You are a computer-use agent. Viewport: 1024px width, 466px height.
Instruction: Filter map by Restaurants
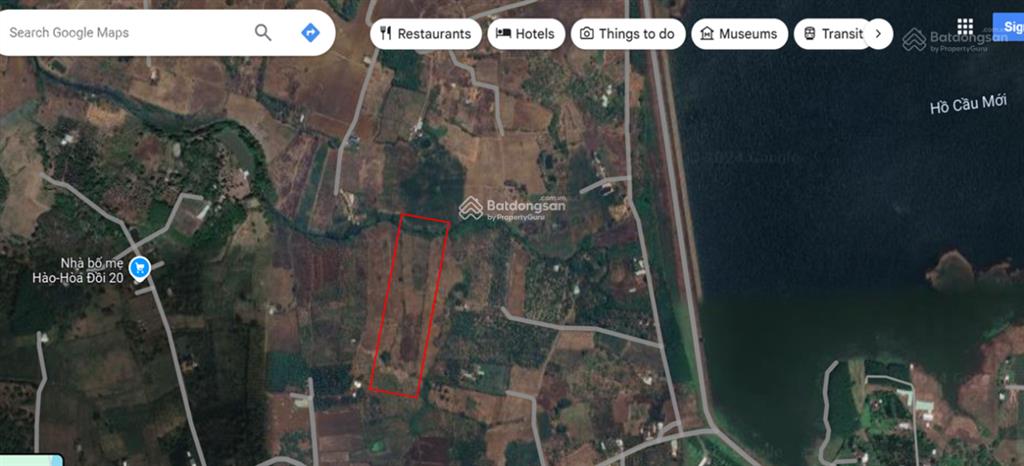tap(425, 34)
